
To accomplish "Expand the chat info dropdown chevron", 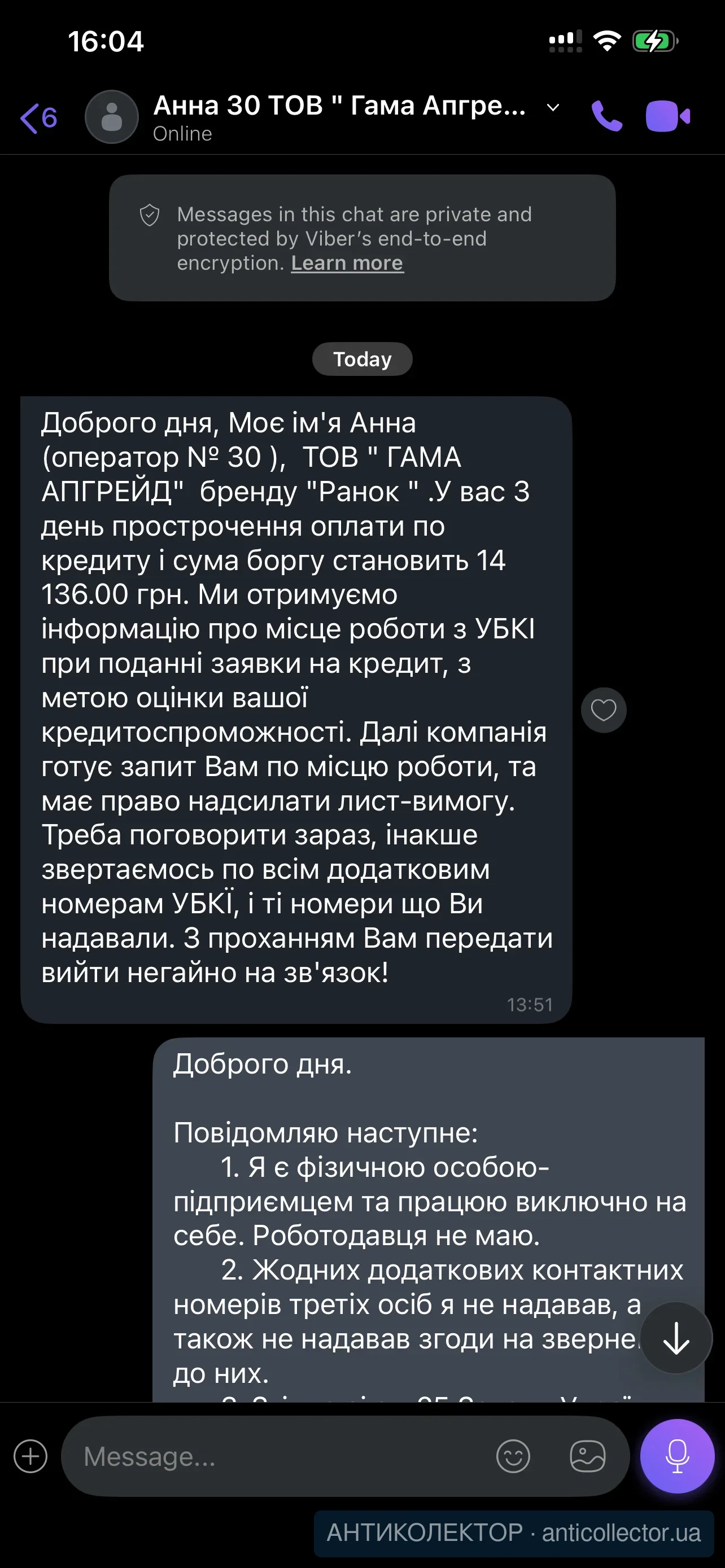I will (553, 108).
